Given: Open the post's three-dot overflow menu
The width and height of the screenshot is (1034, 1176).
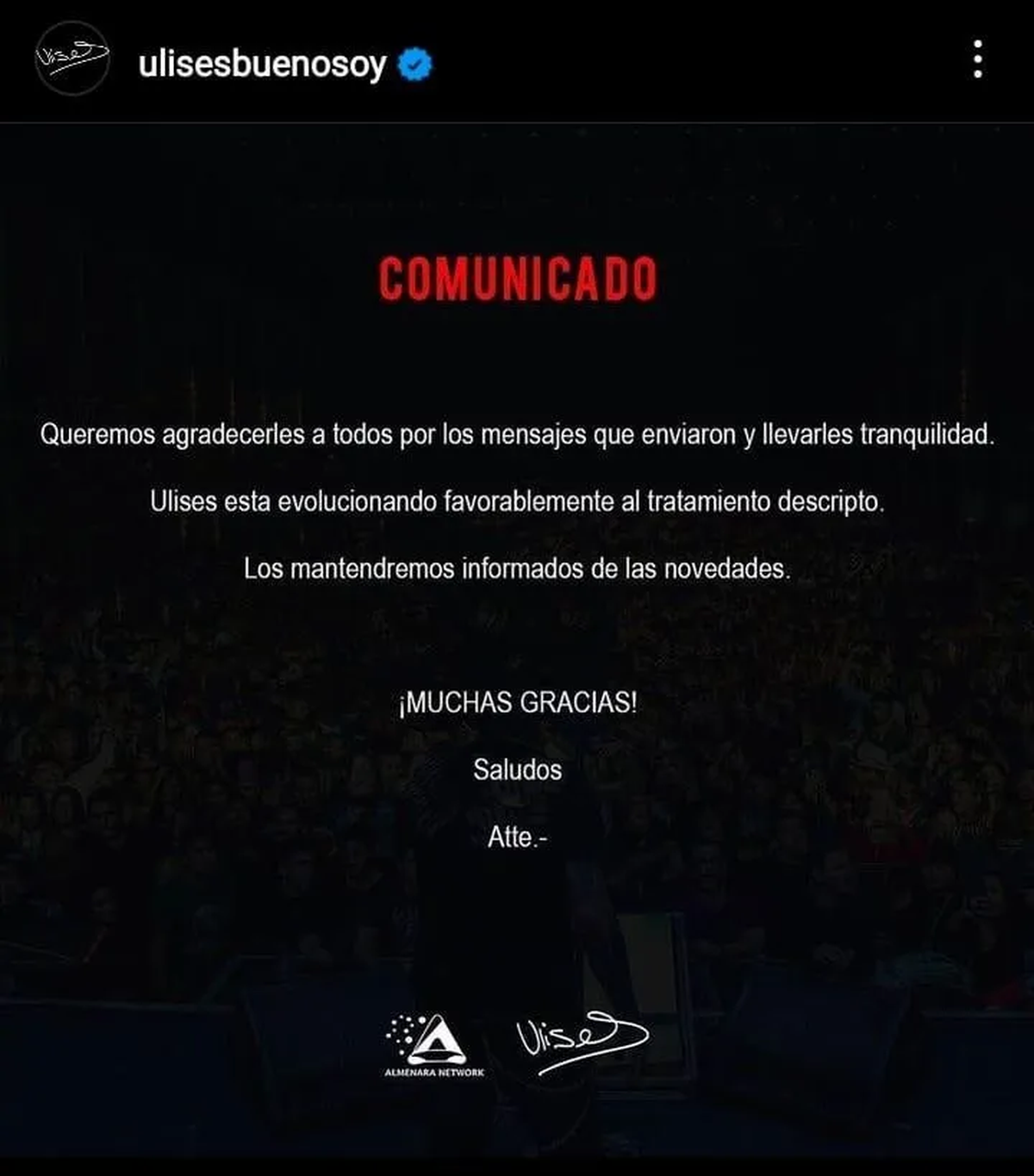Looking at the screenshot, I should tap(977, 59).
